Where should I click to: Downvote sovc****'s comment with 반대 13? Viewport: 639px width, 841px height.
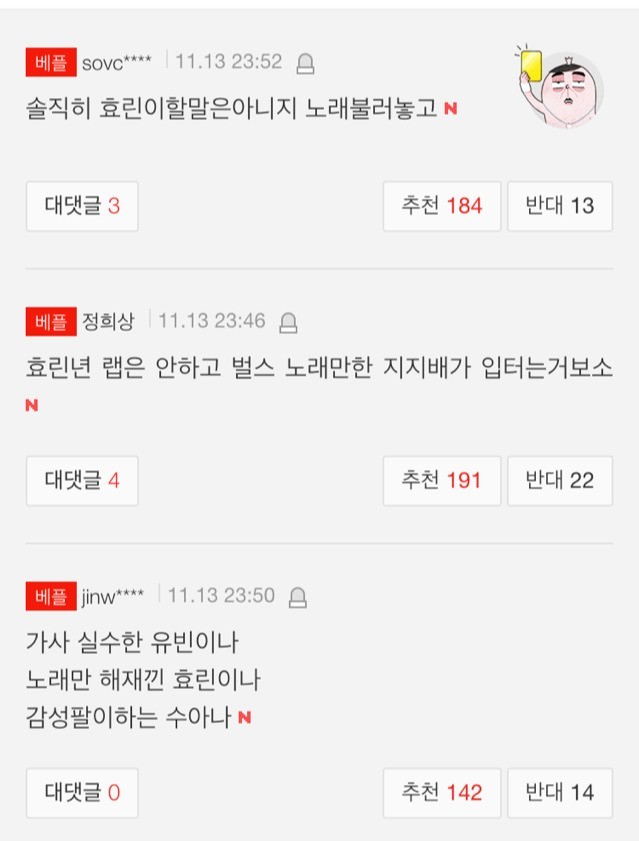[x=559, y=206]
